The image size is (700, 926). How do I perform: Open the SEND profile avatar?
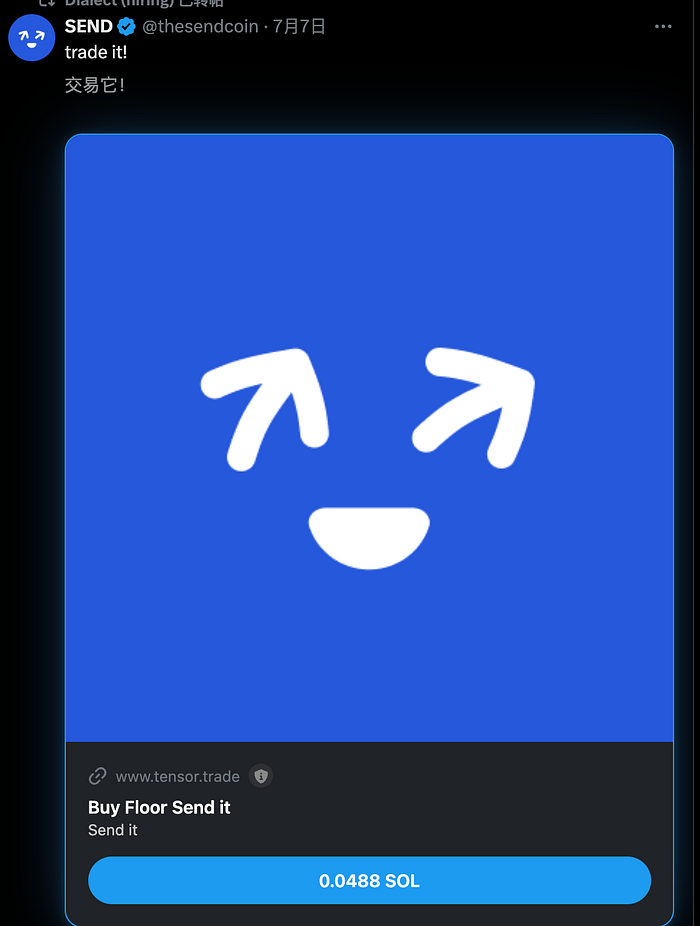(31, 39)
